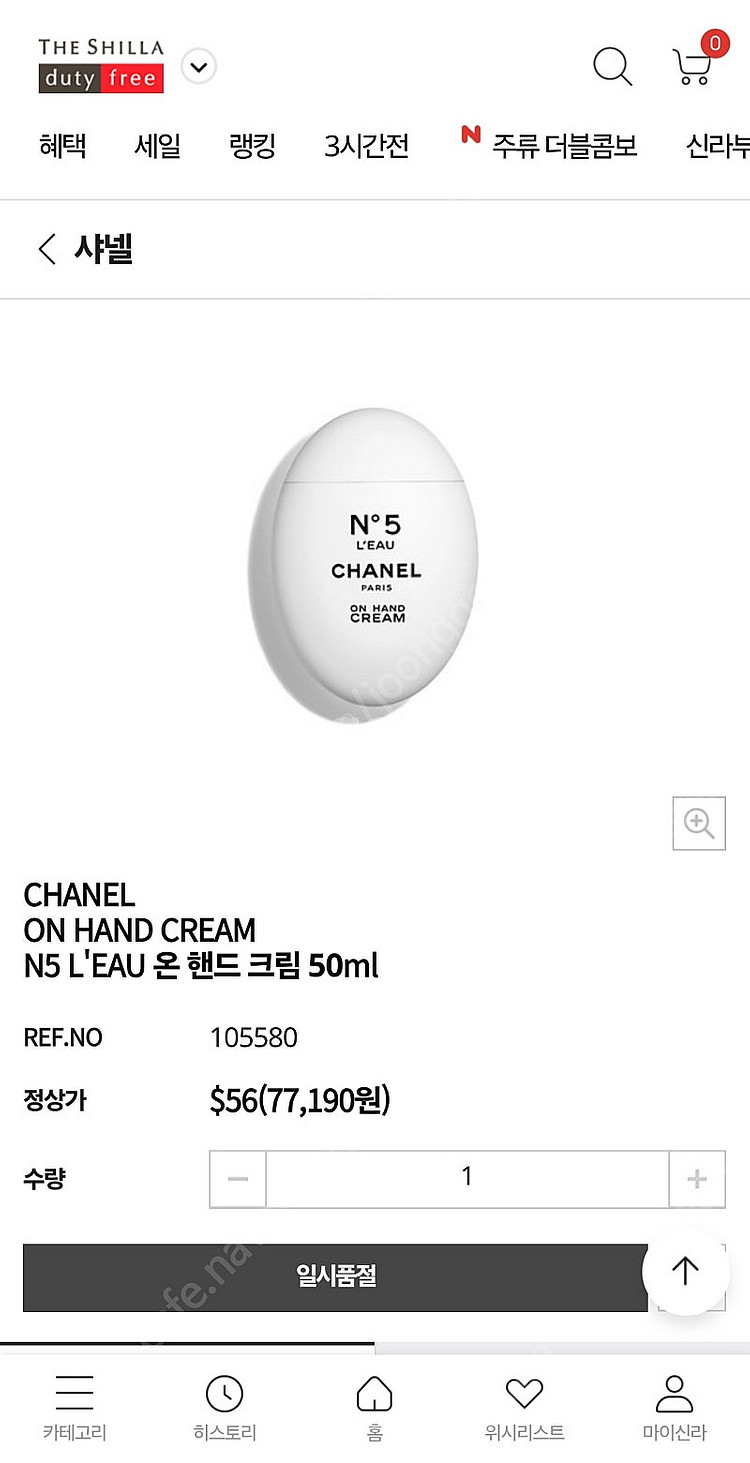Image resolution: width=750 pixels, height=1463 pixels.
Task: Expand the store selector chevron beside logo
Action: (198, 66)
